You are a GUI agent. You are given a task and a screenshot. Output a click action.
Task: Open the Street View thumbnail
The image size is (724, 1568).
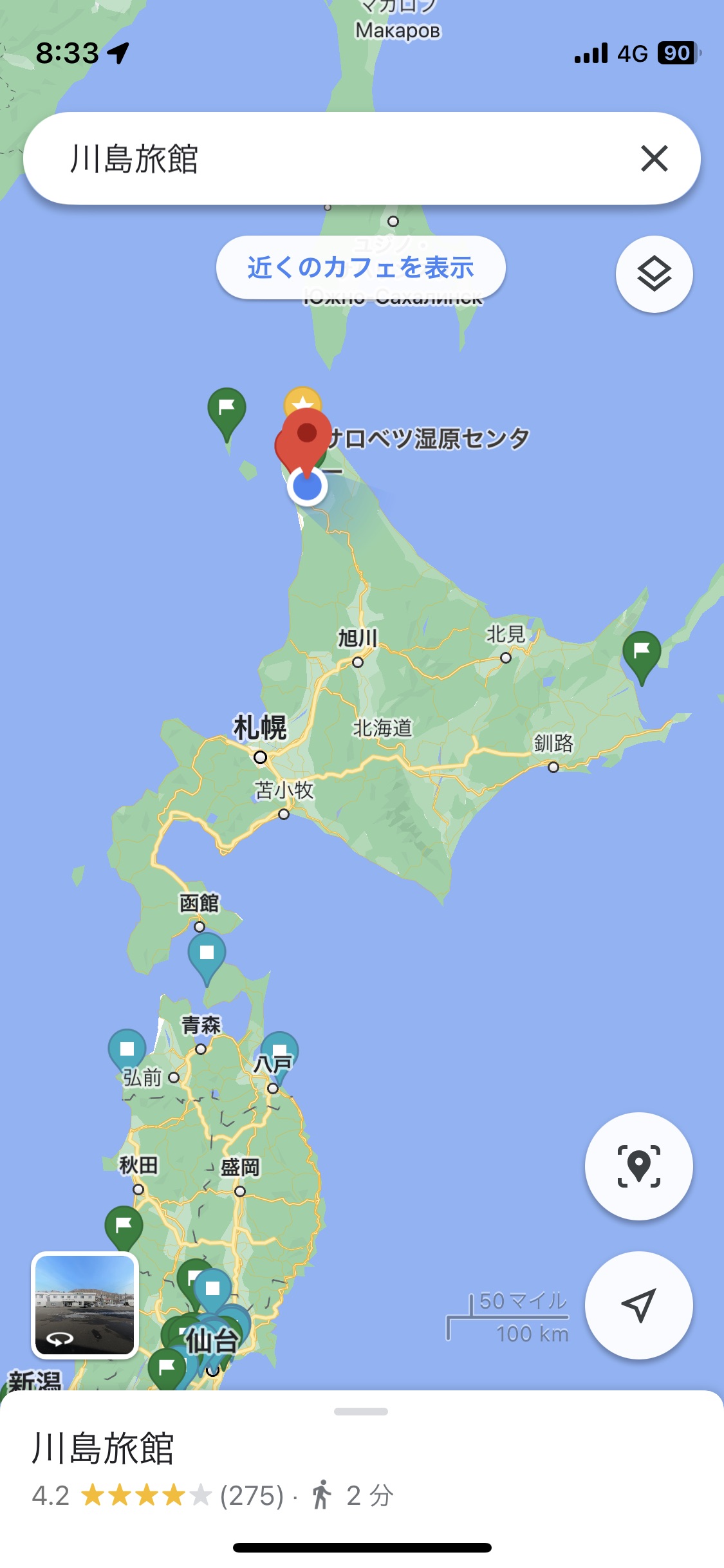click(85, 1305)
